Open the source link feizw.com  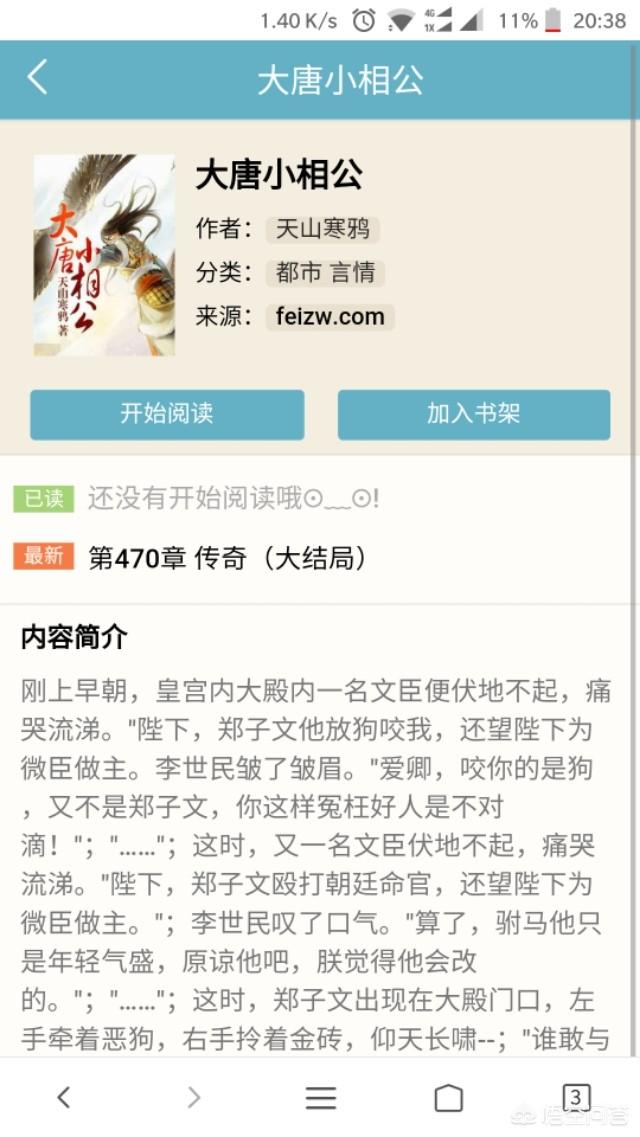pos(330,317)
